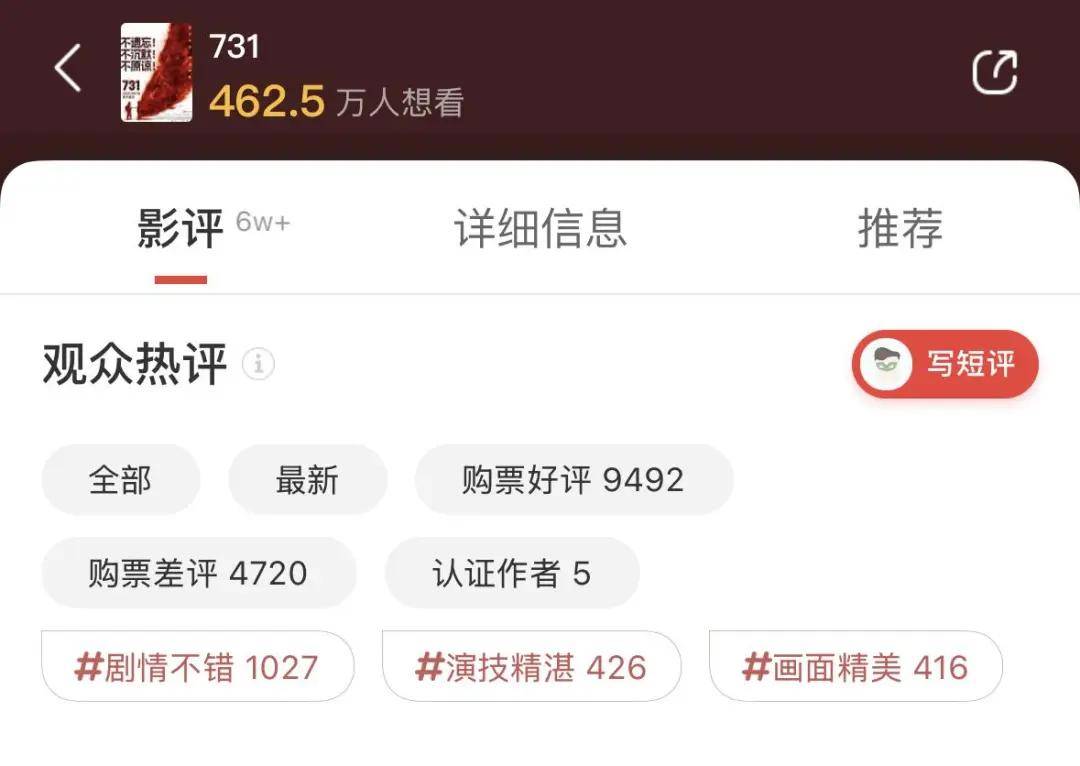
Task: Select the #演技精湛 426 tag
Action: 531,666
